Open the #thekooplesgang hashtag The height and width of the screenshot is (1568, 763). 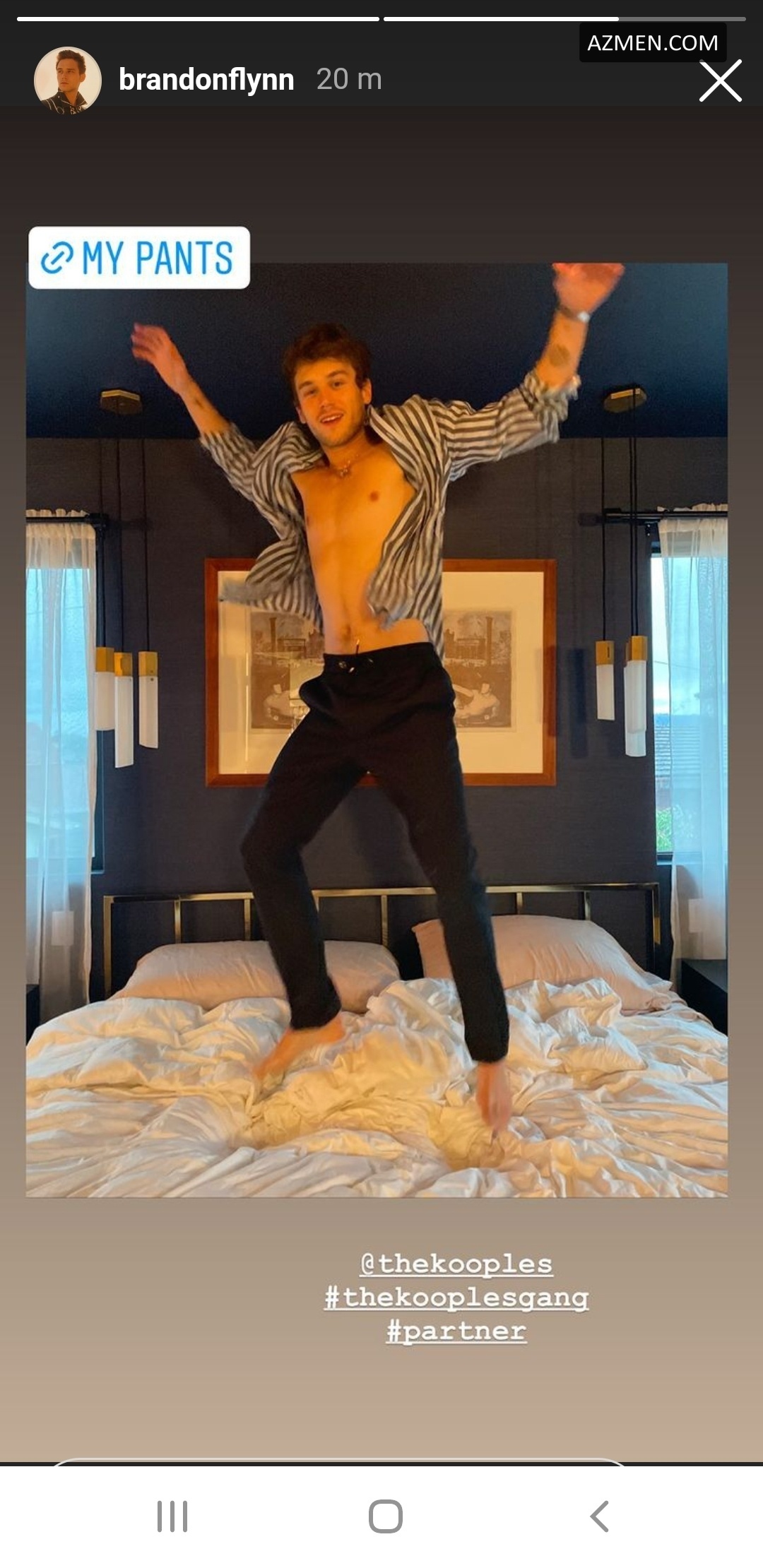point(456,1297)
